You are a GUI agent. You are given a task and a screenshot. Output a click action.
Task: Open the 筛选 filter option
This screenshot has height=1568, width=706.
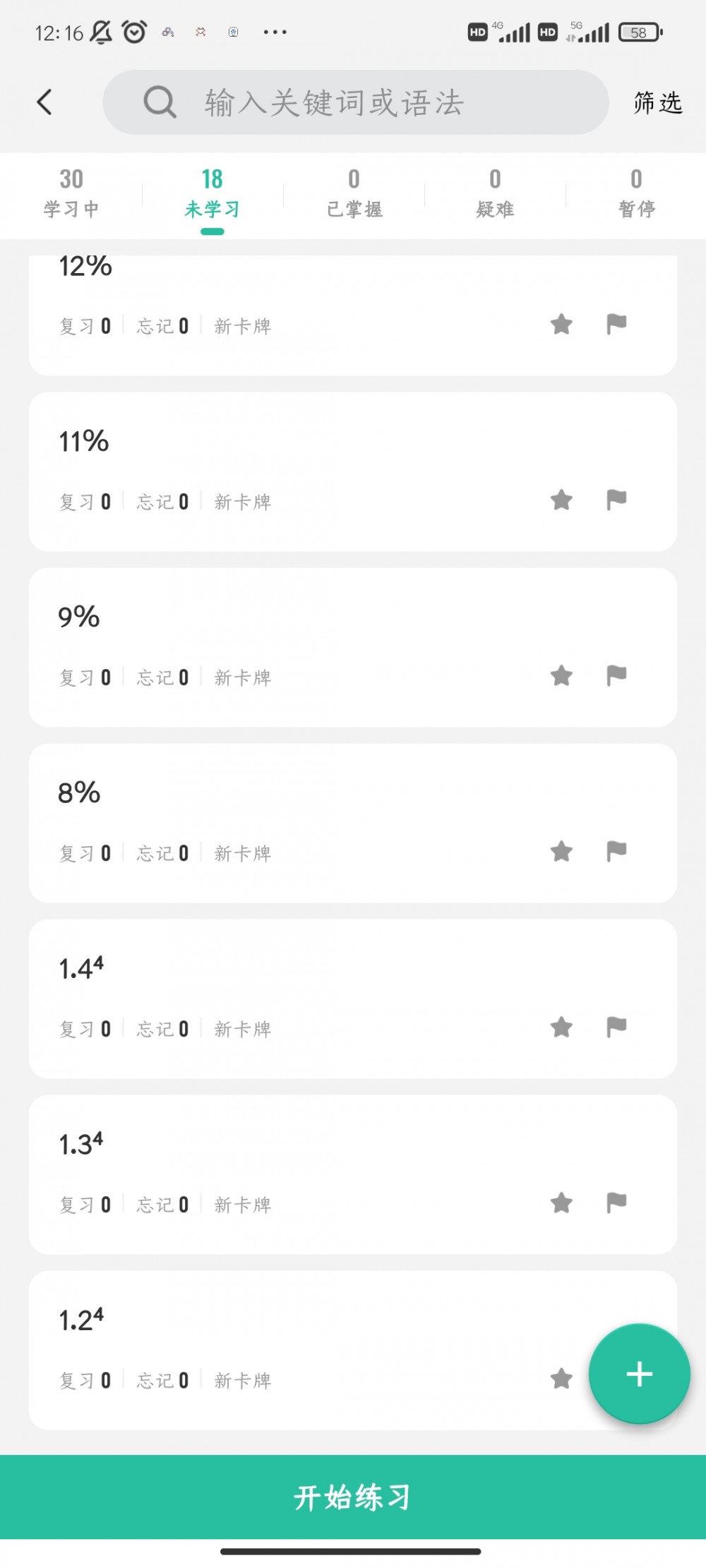[x=657, y=102]
